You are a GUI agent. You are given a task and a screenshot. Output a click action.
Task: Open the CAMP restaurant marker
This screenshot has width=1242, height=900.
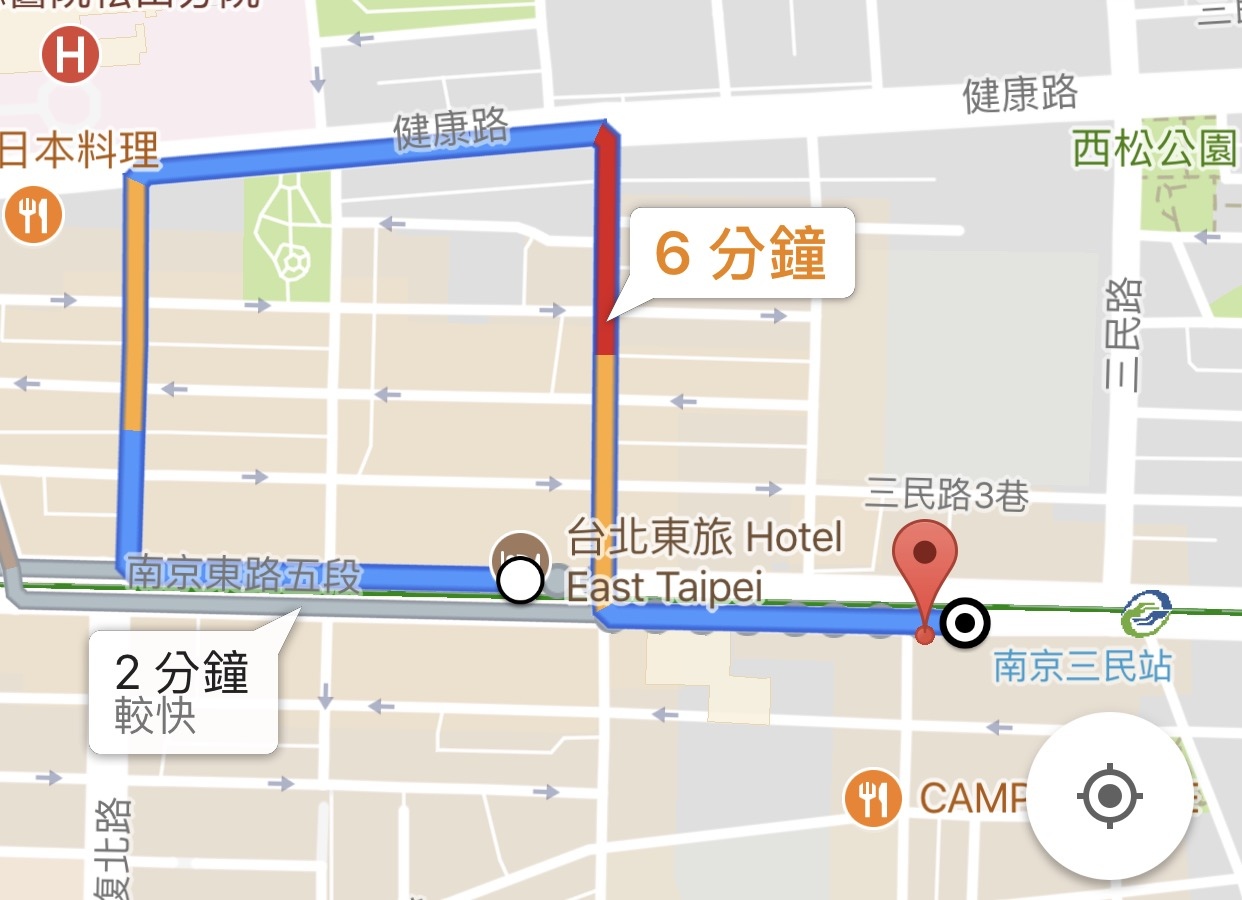(873, 798)
